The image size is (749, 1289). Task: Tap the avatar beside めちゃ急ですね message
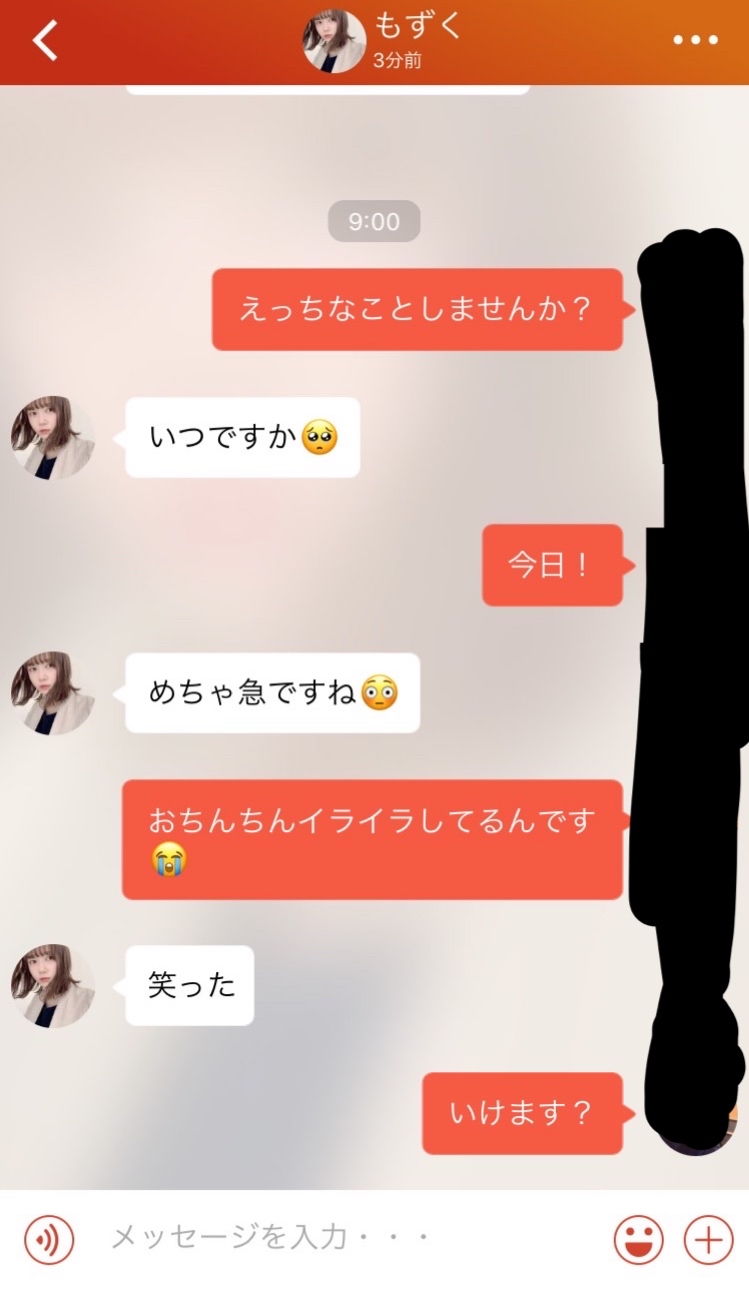[x=53, y=693]
